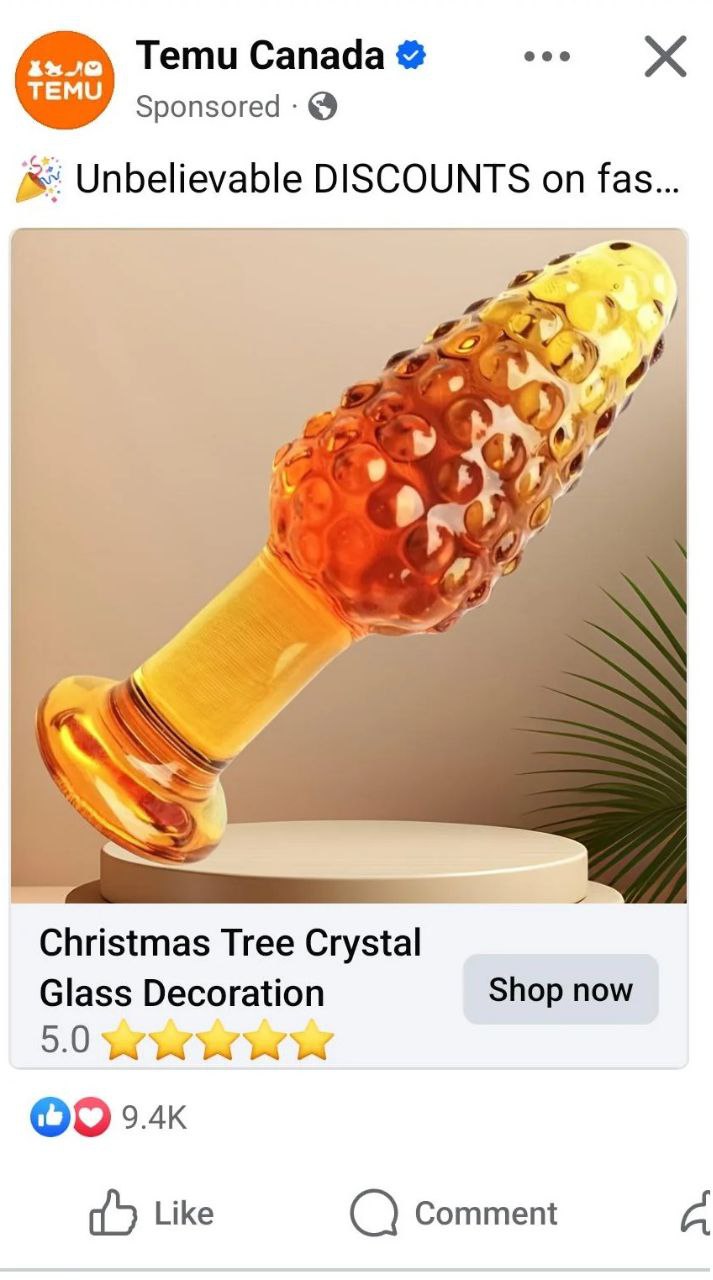Share the Temu post
Image resolution: width=713 pixels, height=1280 pixels.
point(696,1213)
